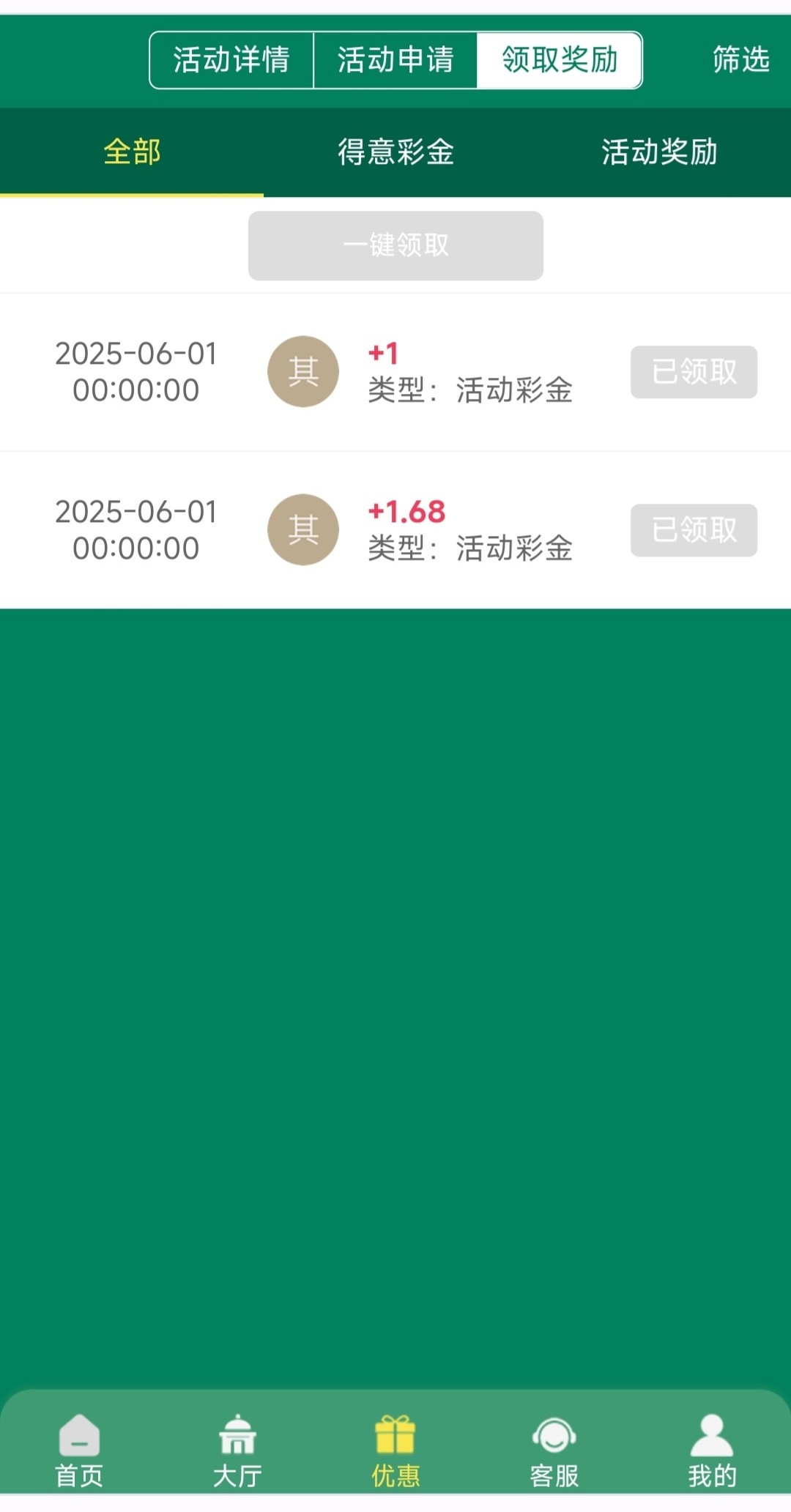Screen dimensions: 791x1512
Task: Tap the 一键领取 claim-all button
Action: pyautogui.click(x=395, y=245)
